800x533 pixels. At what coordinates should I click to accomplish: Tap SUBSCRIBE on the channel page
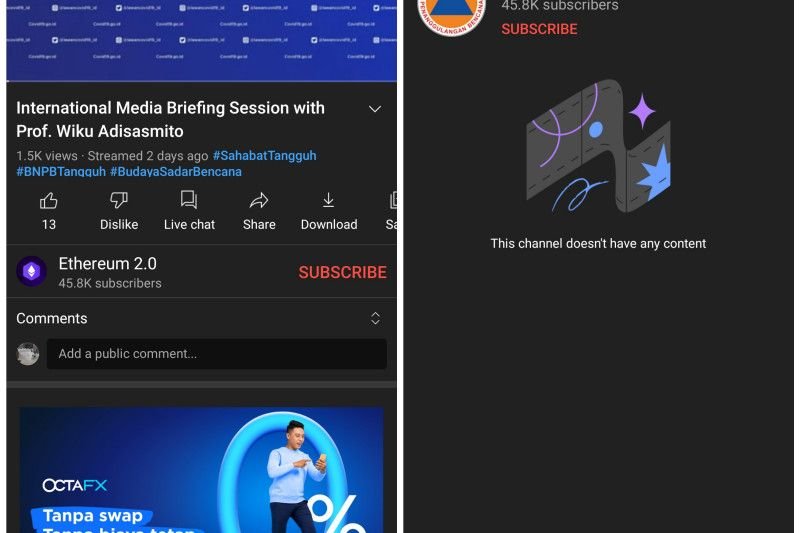pos(539,29)
